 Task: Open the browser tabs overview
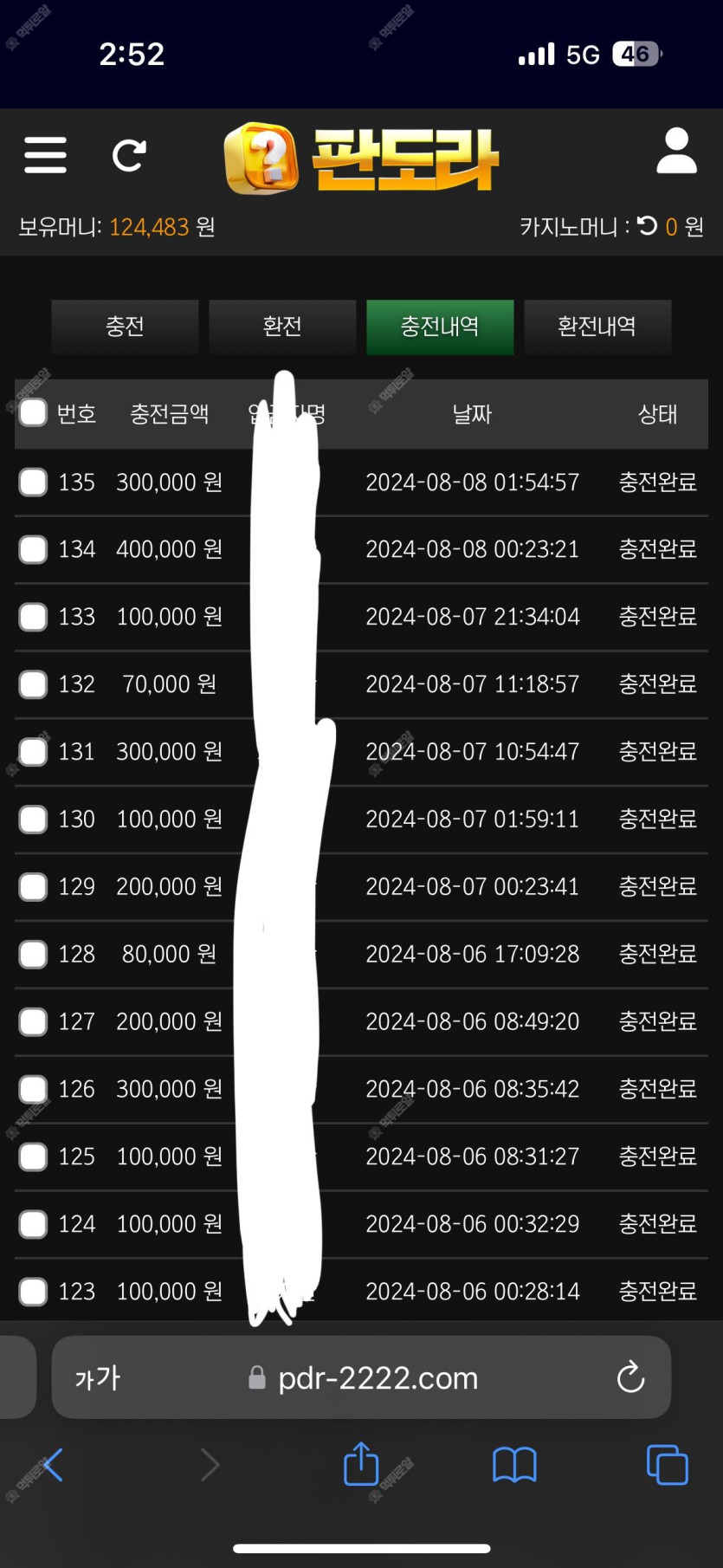[668, 1465]
